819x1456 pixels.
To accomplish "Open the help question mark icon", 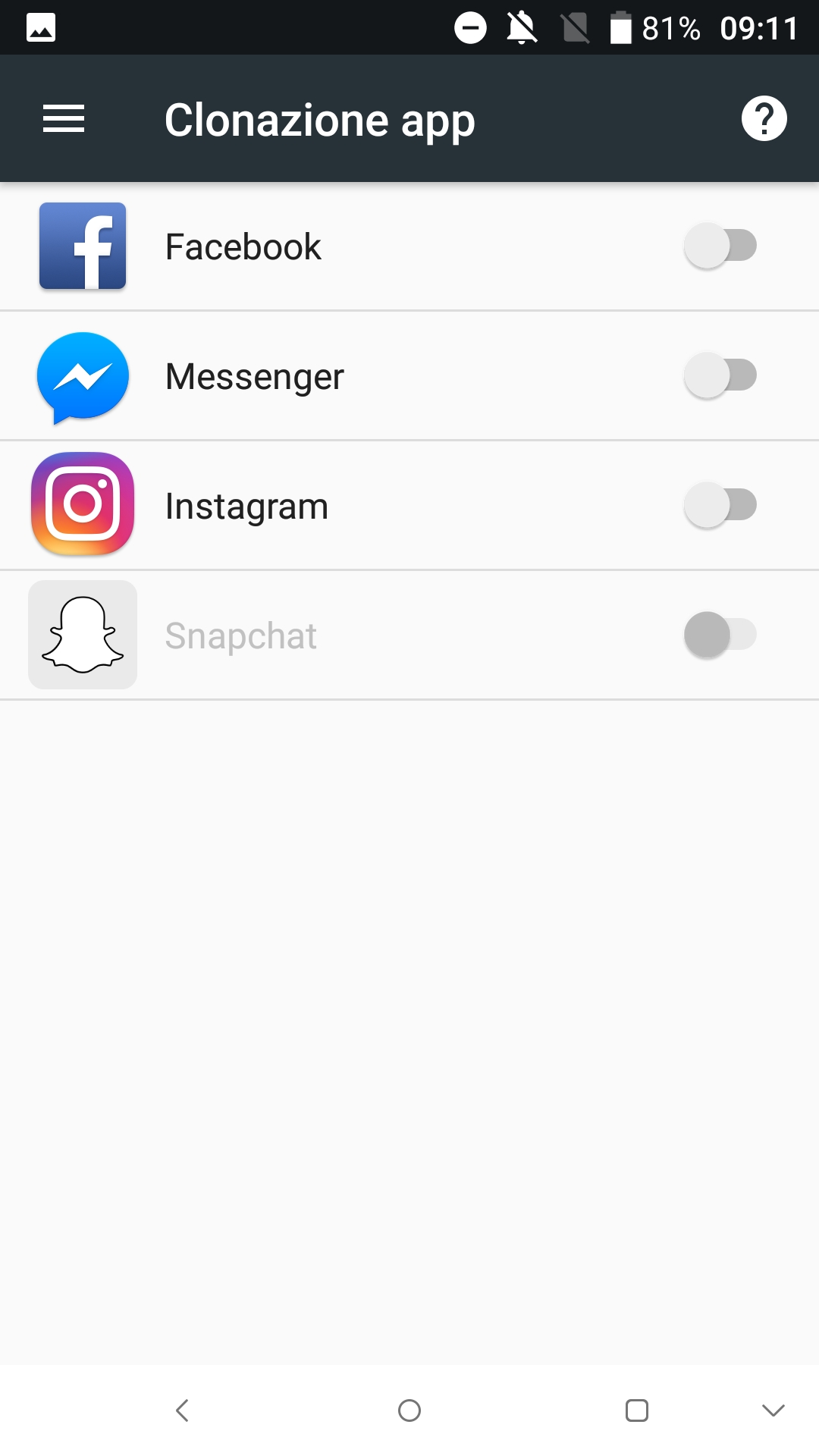I will [764, 119].
